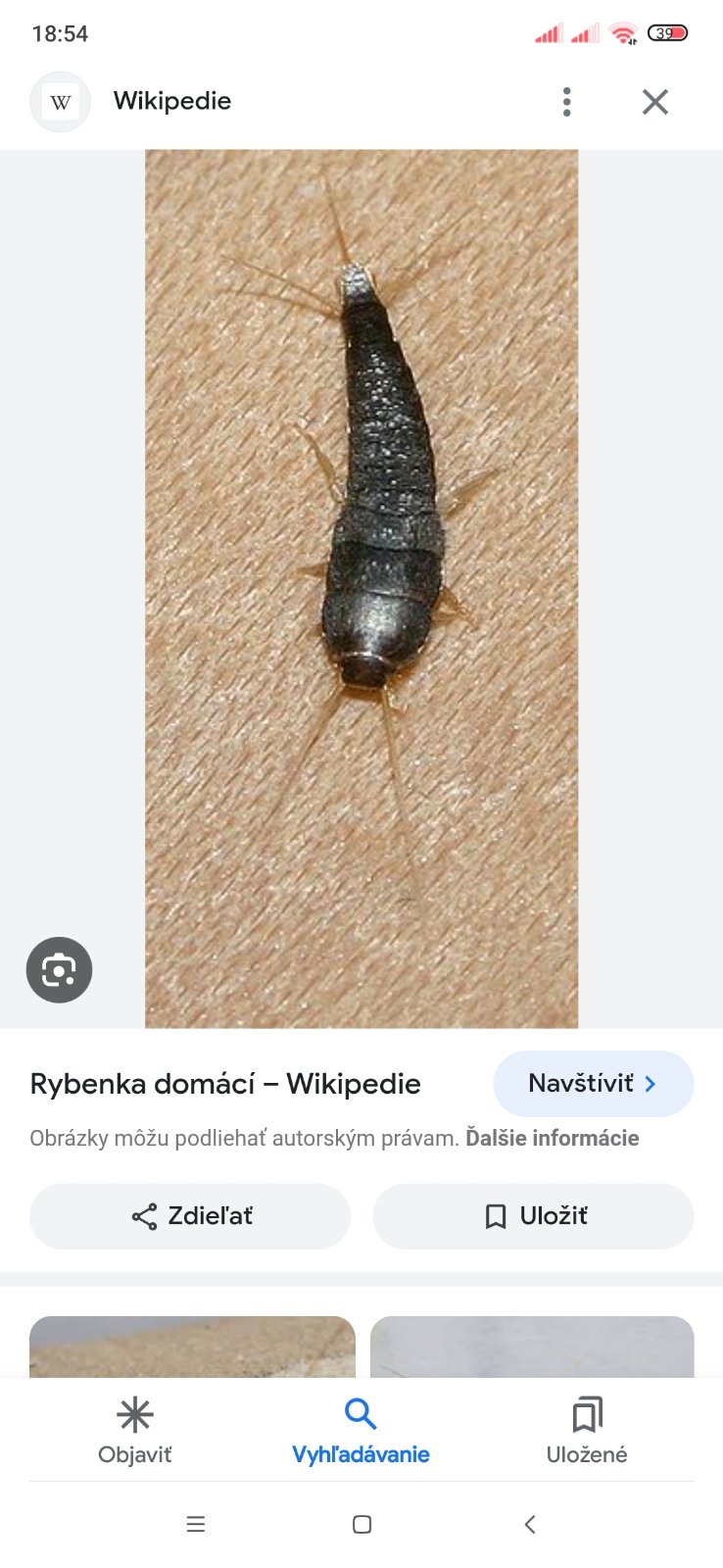Screen dimensions: 723x1568
Task: Open the three-dot overflow menu
Action: click(x=566, y=102)
